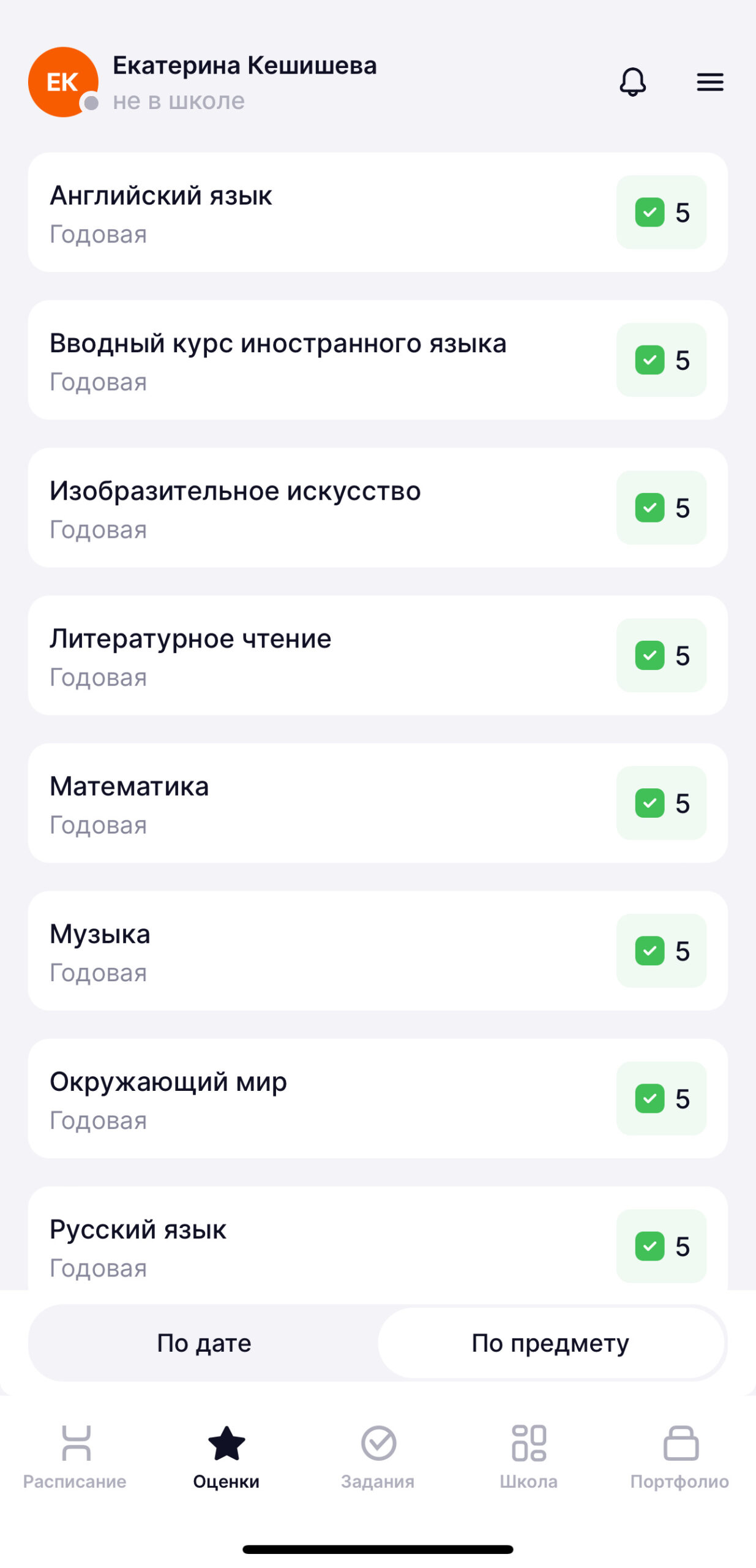Open Изобразительное искусство grade card
756x1568 pixels.
(x=378, y=508)
